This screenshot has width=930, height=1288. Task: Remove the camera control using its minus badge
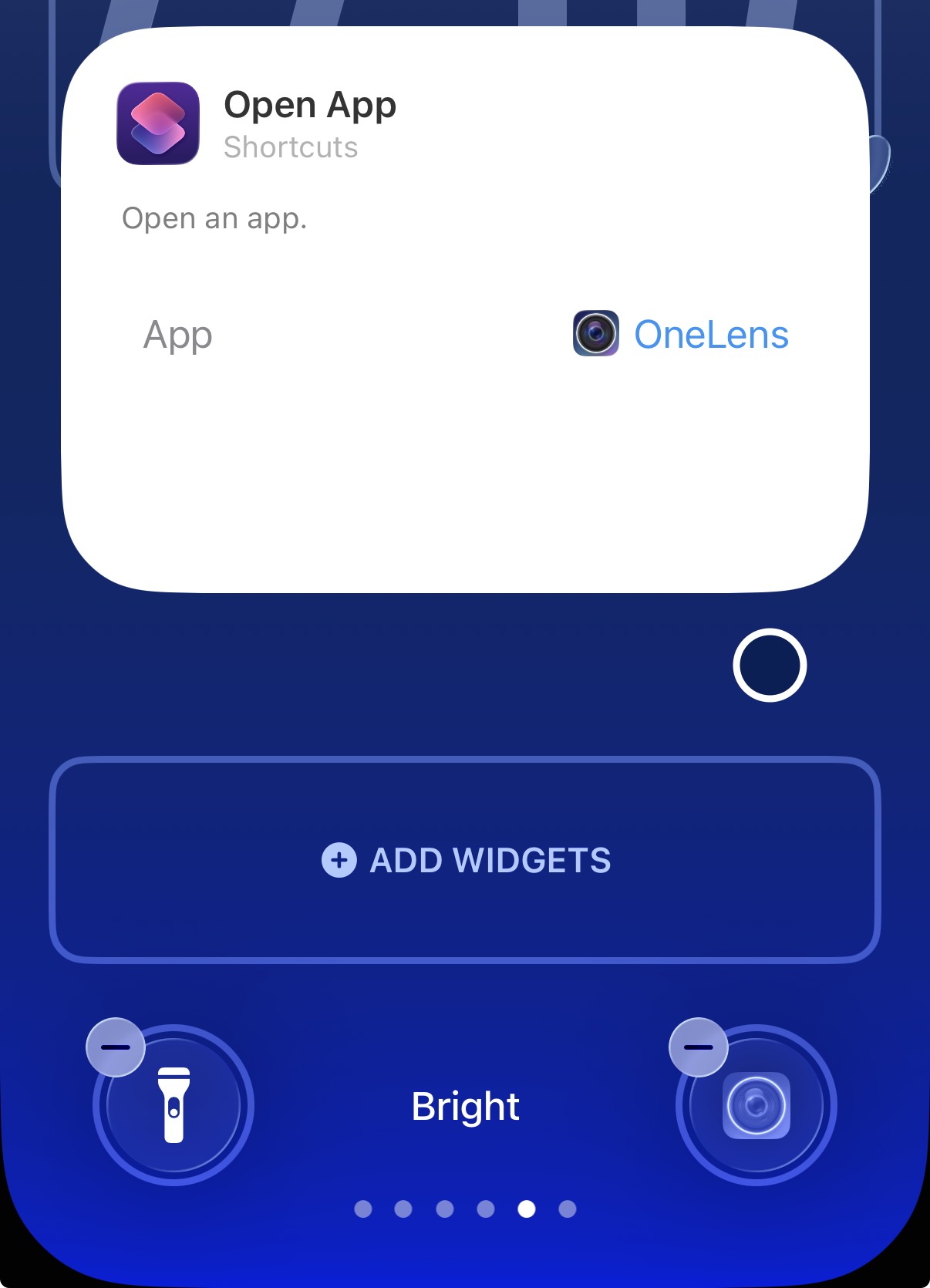pos(699,1047)
